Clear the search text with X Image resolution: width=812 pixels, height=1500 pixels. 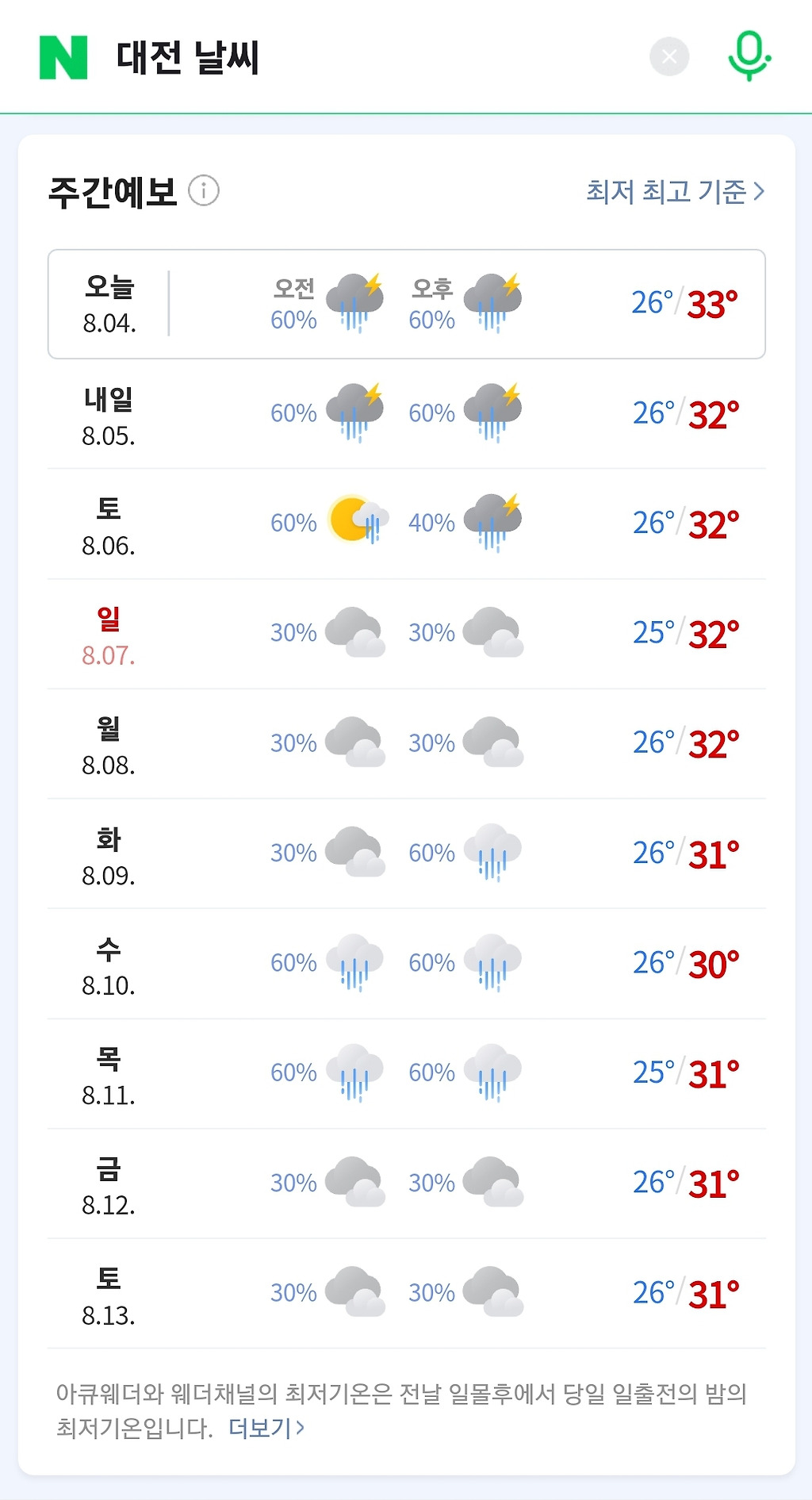[669, 56]
